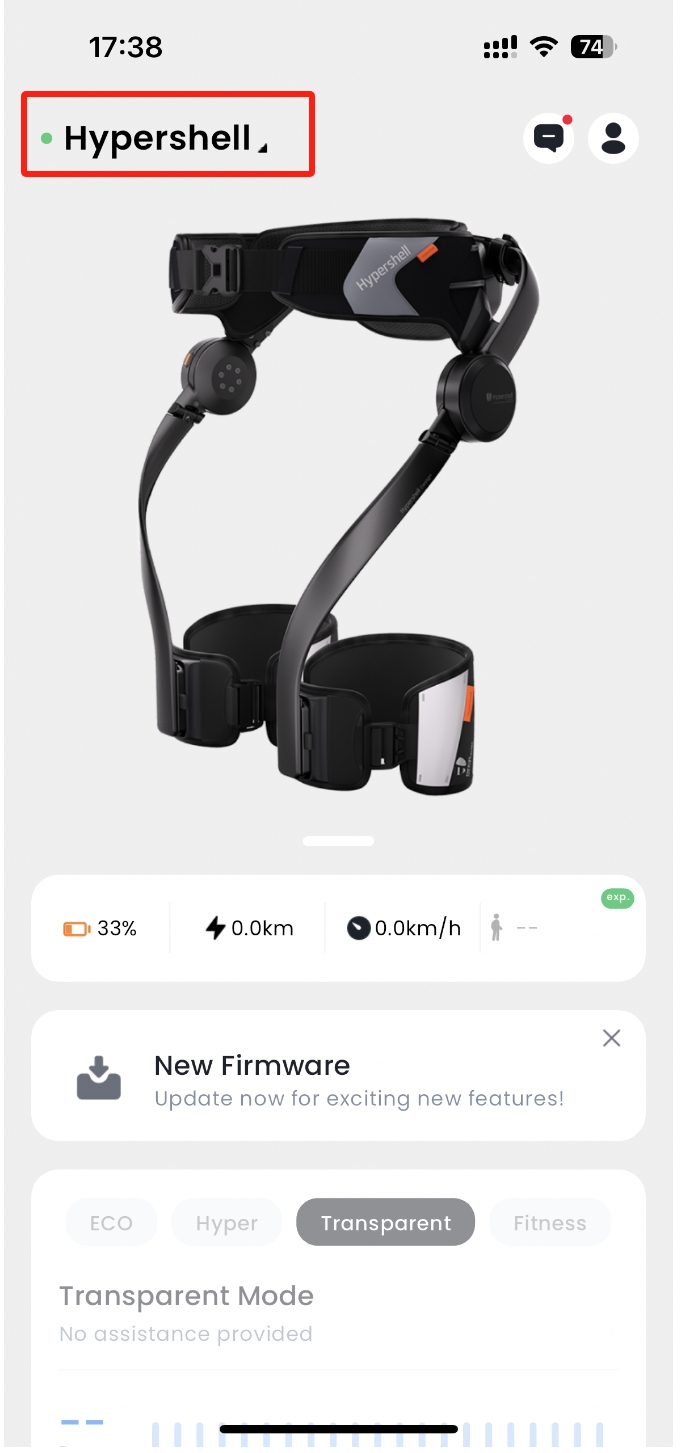Select the Hyper mode chip

(x=227, y=1223)
